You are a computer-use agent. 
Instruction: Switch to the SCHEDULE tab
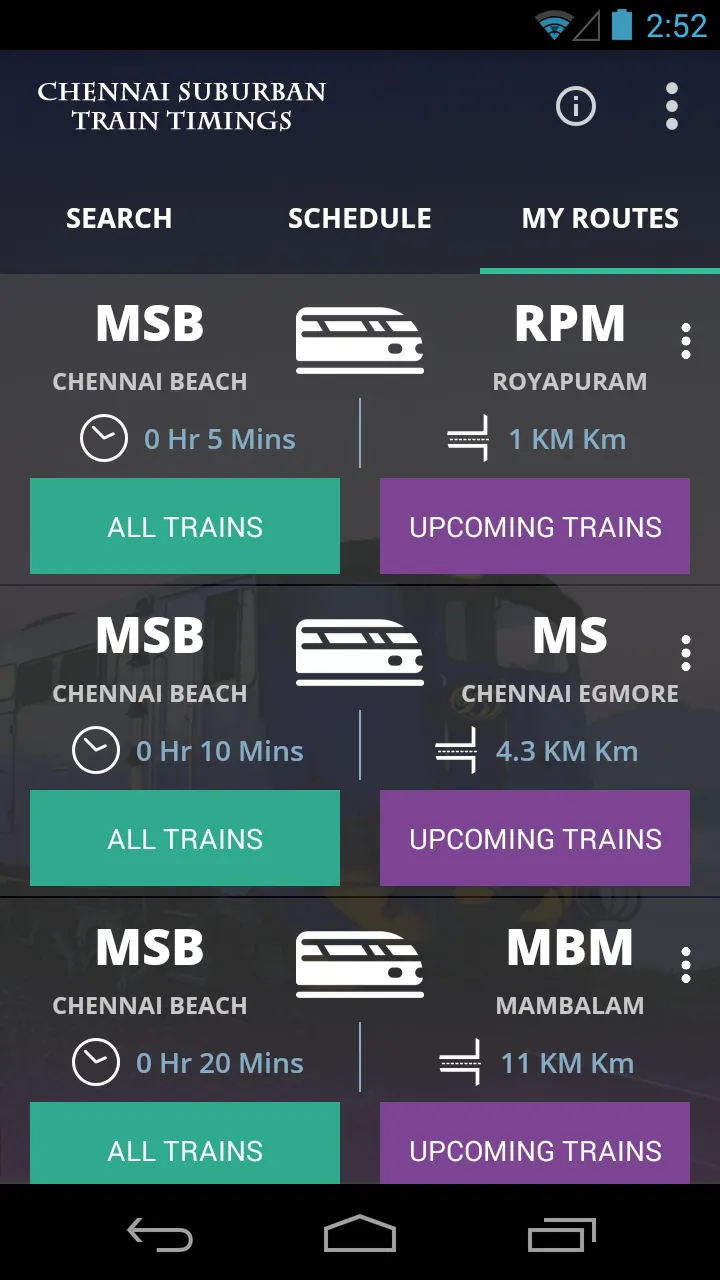(x=360, y=219)
